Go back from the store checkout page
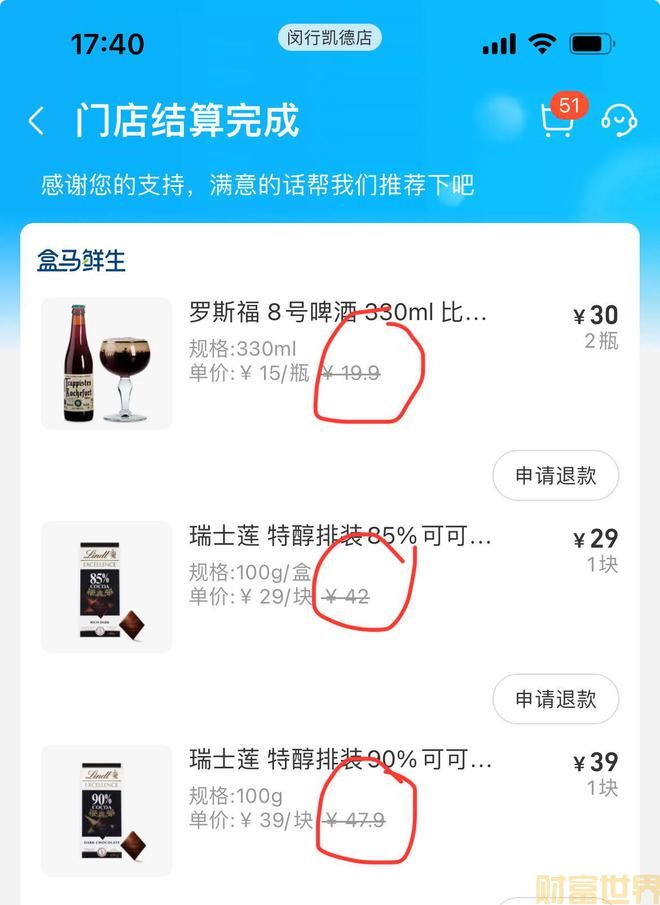The width and height of the screenshot is (660, 905). (x=36, y=121)
